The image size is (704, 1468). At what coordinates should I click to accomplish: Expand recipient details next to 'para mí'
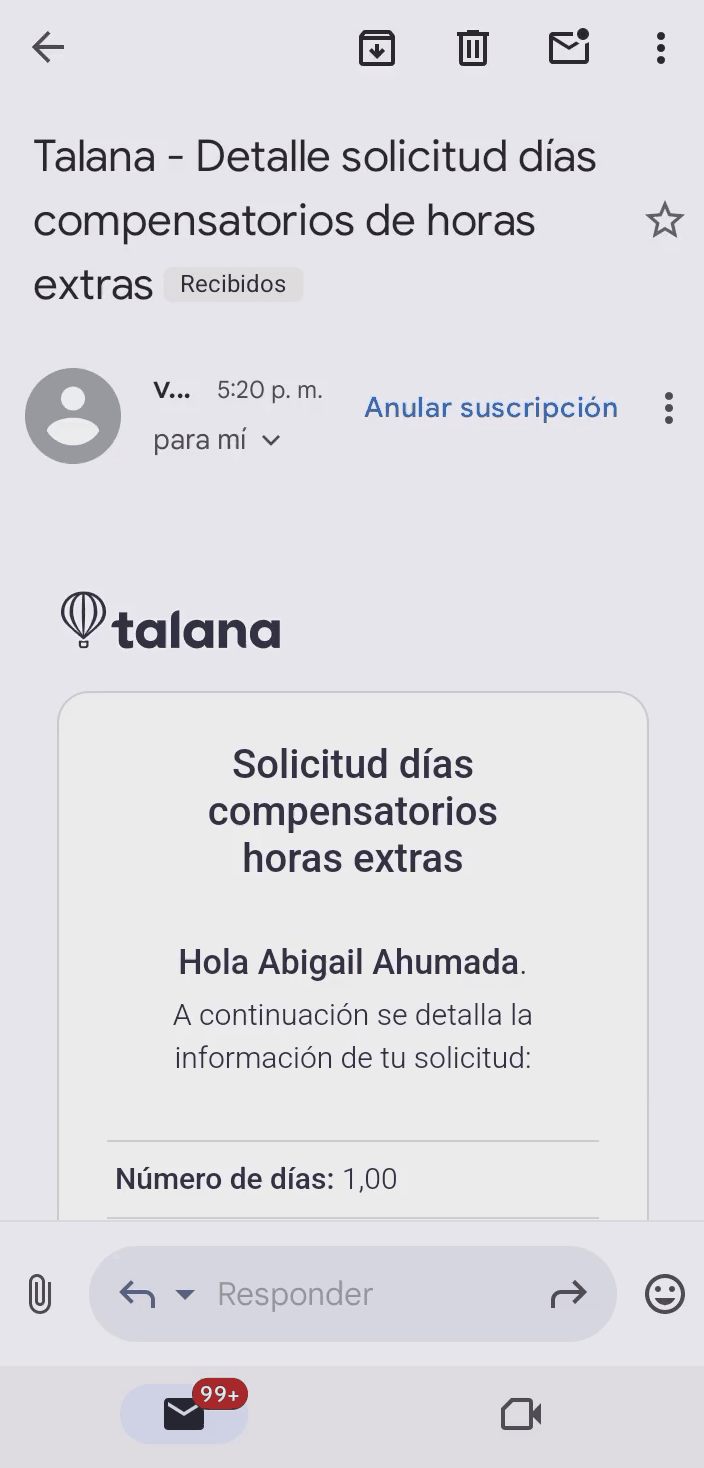coord(271,440)
